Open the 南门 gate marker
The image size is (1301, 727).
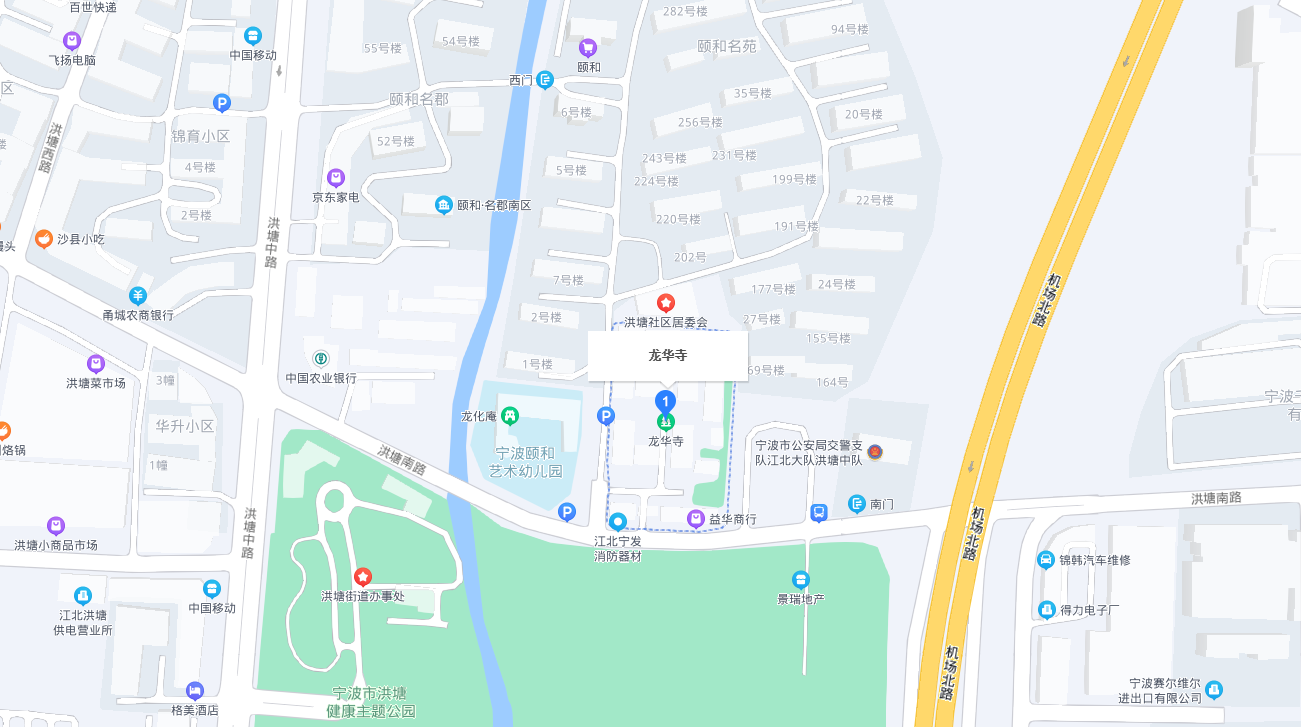857,504
